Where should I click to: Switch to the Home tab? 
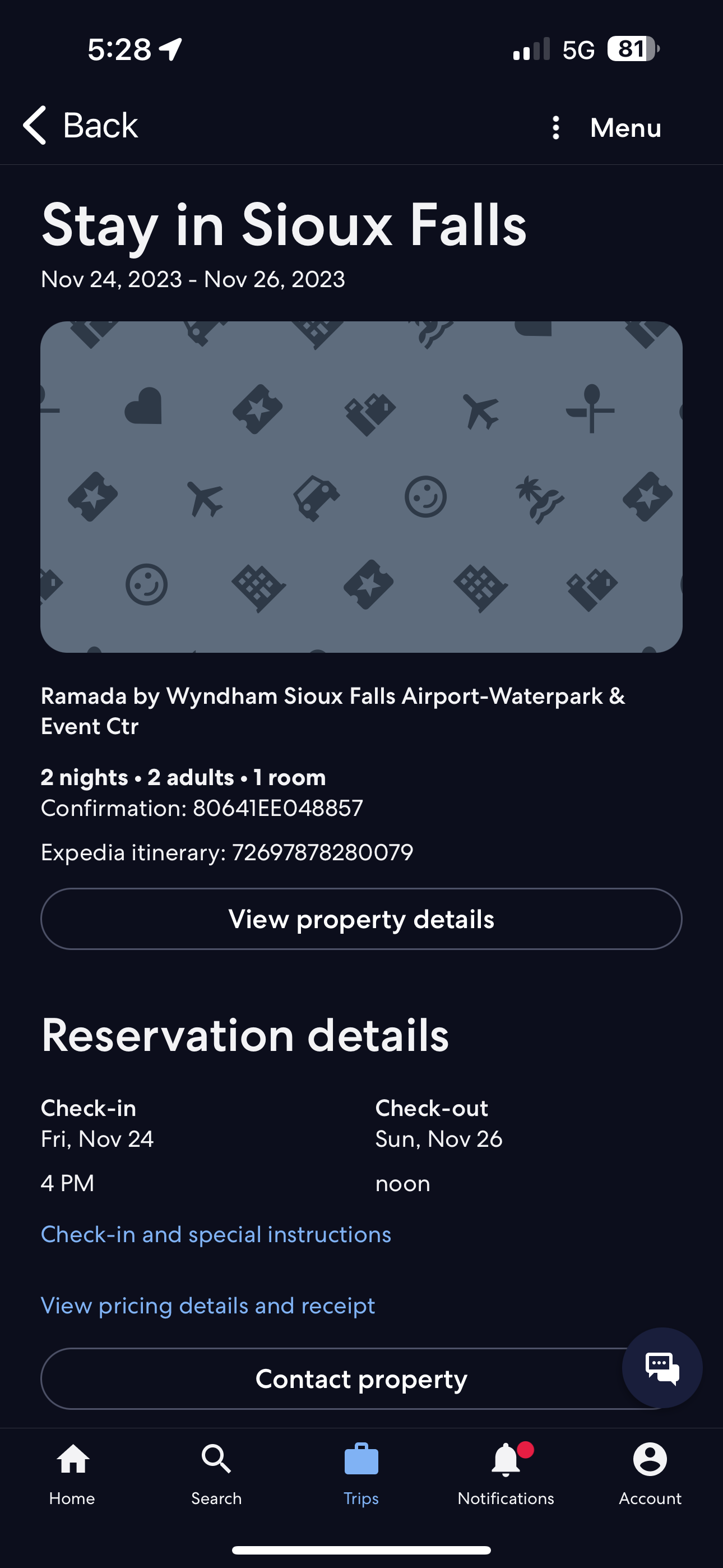72,1474
